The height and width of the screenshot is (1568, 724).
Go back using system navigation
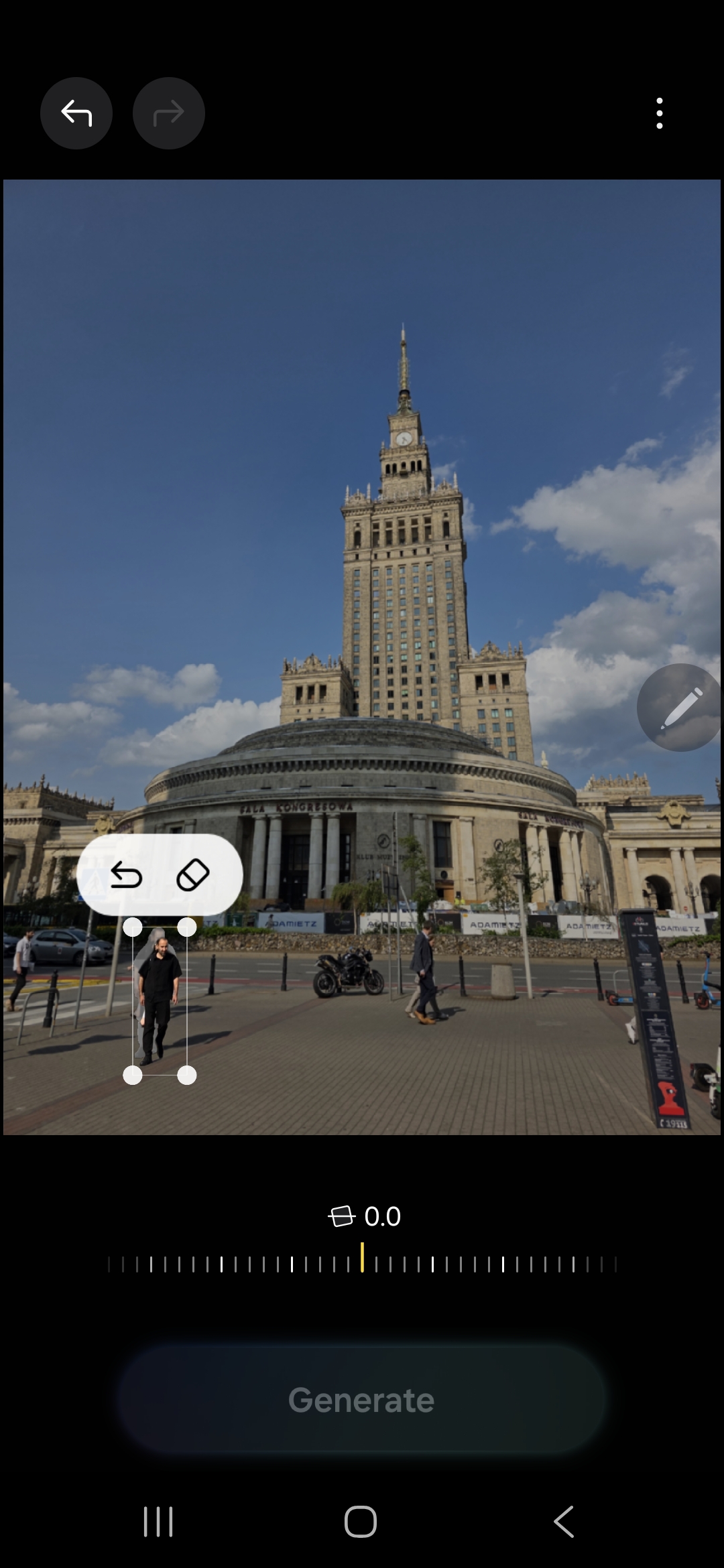coord(564,1521)
